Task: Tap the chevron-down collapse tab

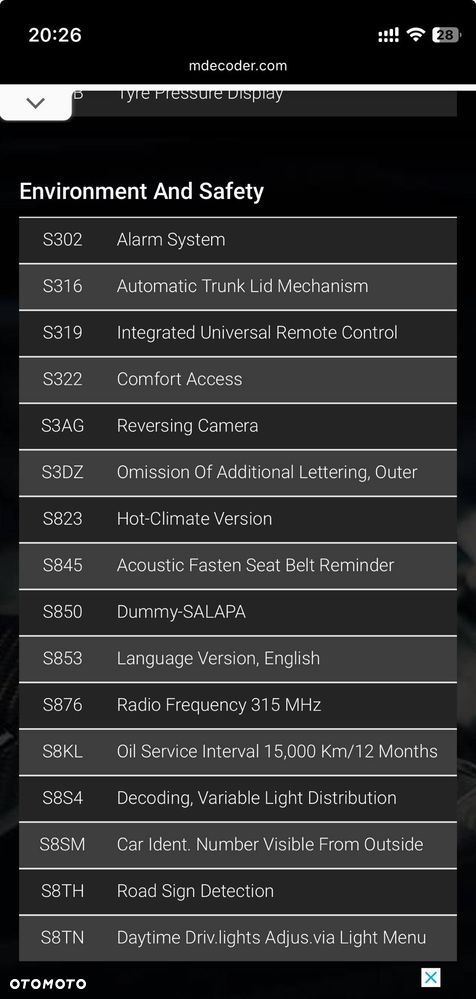Action: click(36, 103)
